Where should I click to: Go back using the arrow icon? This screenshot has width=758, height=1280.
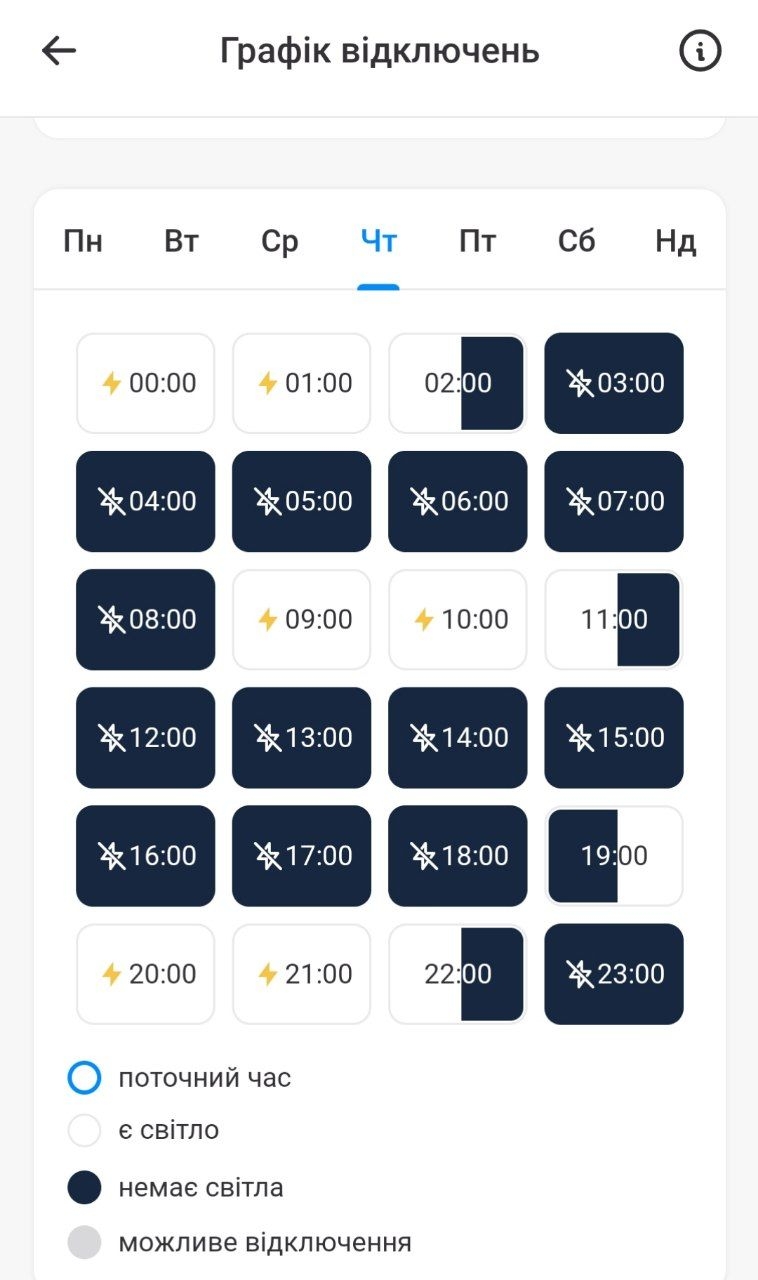[59, 51]
